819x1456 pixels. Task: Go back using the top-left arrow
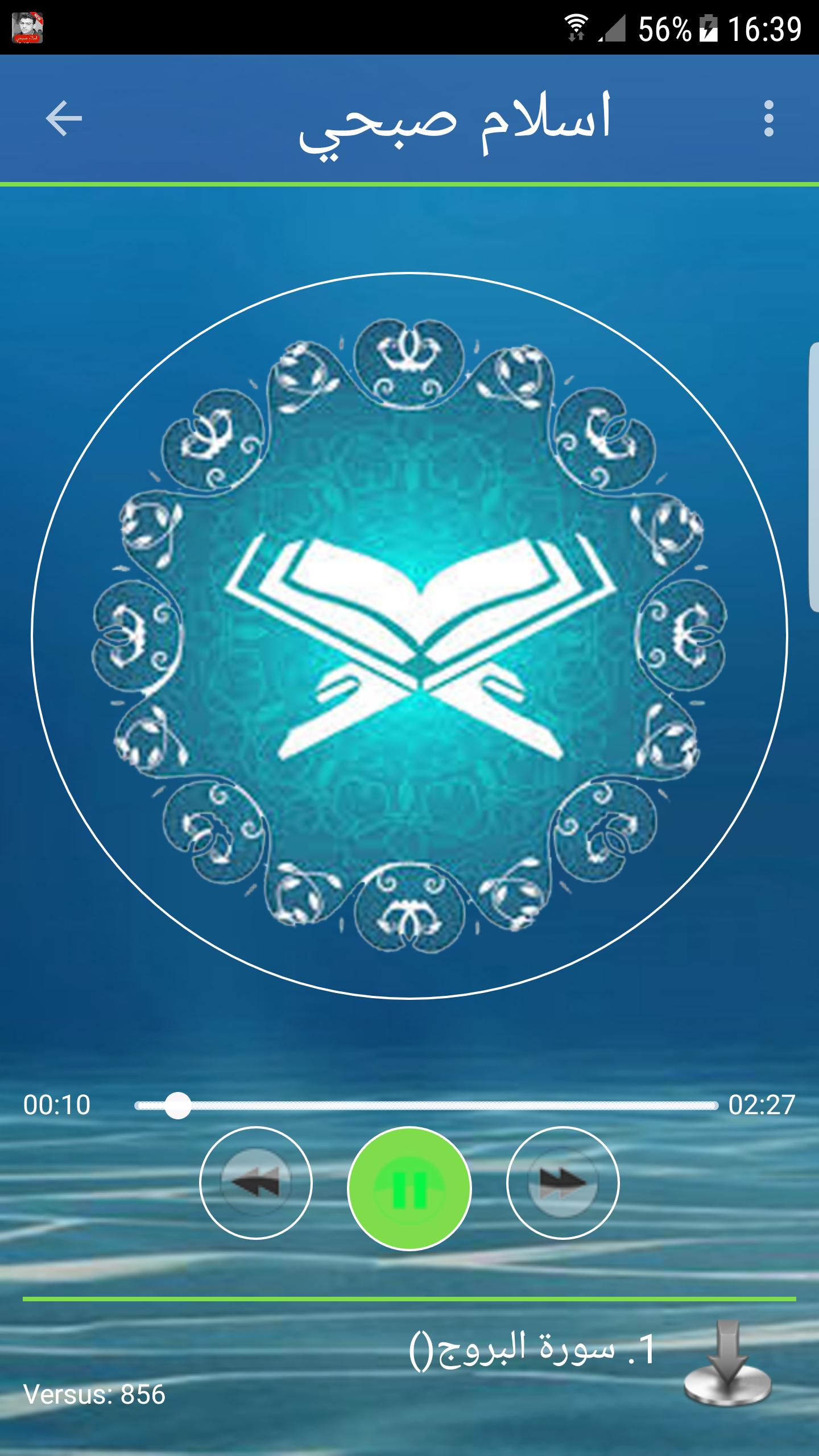pyautogui.click(x=64, y=118)
